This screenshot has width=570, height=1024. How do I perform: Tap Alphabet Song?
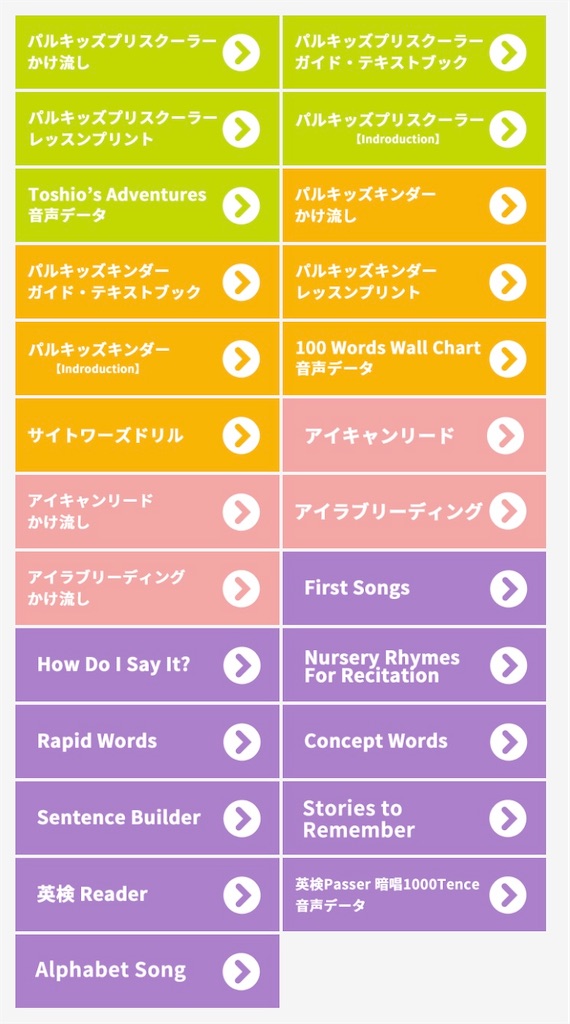point(147,970)
